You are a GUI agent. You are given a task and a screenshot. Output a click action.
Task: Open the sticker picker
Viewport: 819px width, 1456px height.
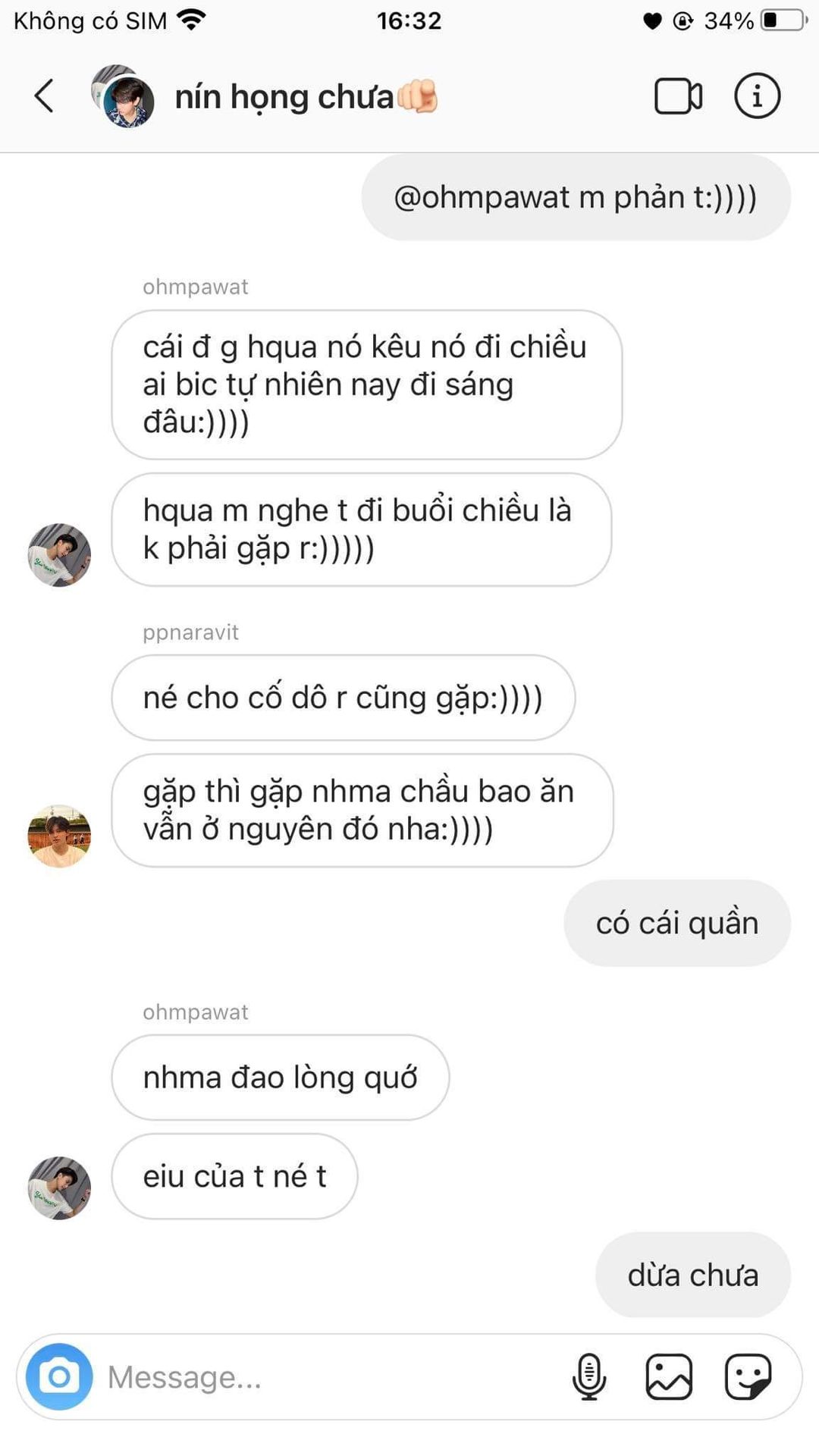tap(748, 1377)
